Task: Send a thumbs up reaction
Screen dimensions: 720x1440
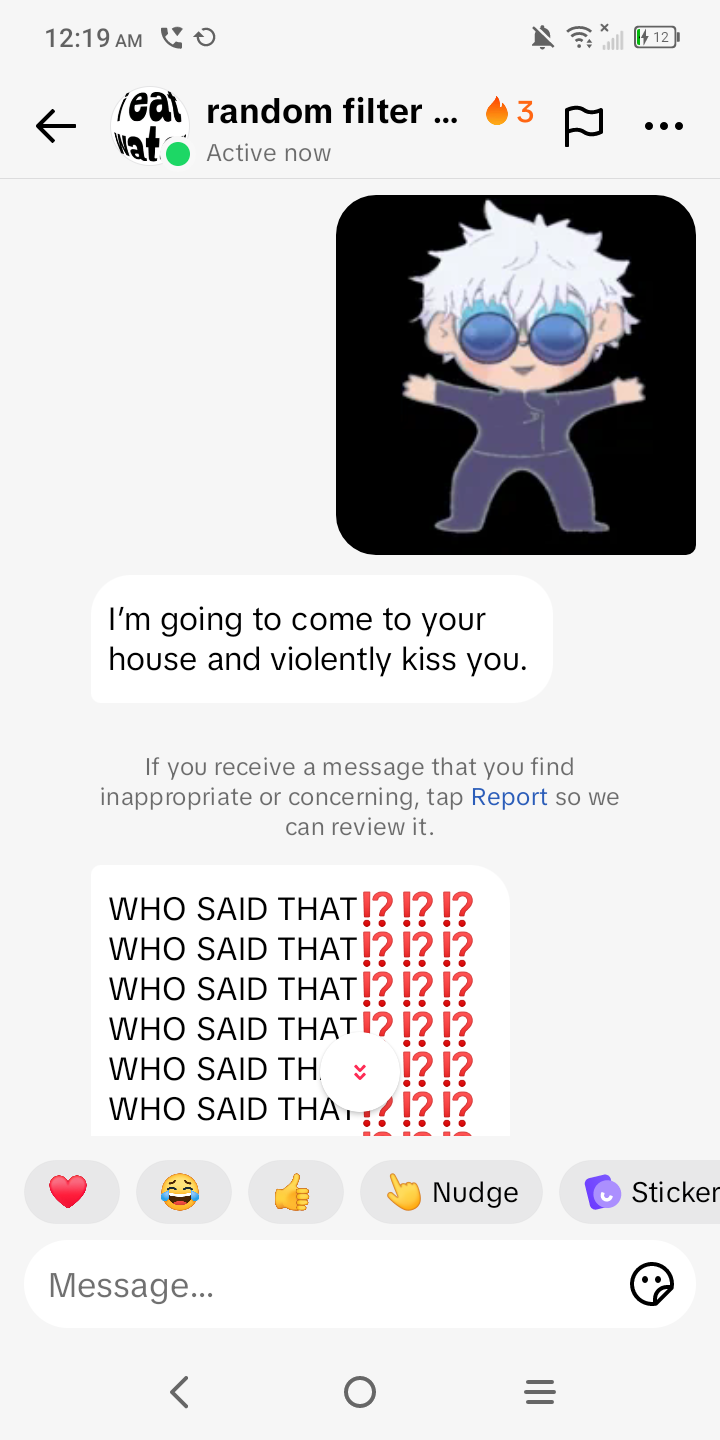Action: tap(293, 1191)
